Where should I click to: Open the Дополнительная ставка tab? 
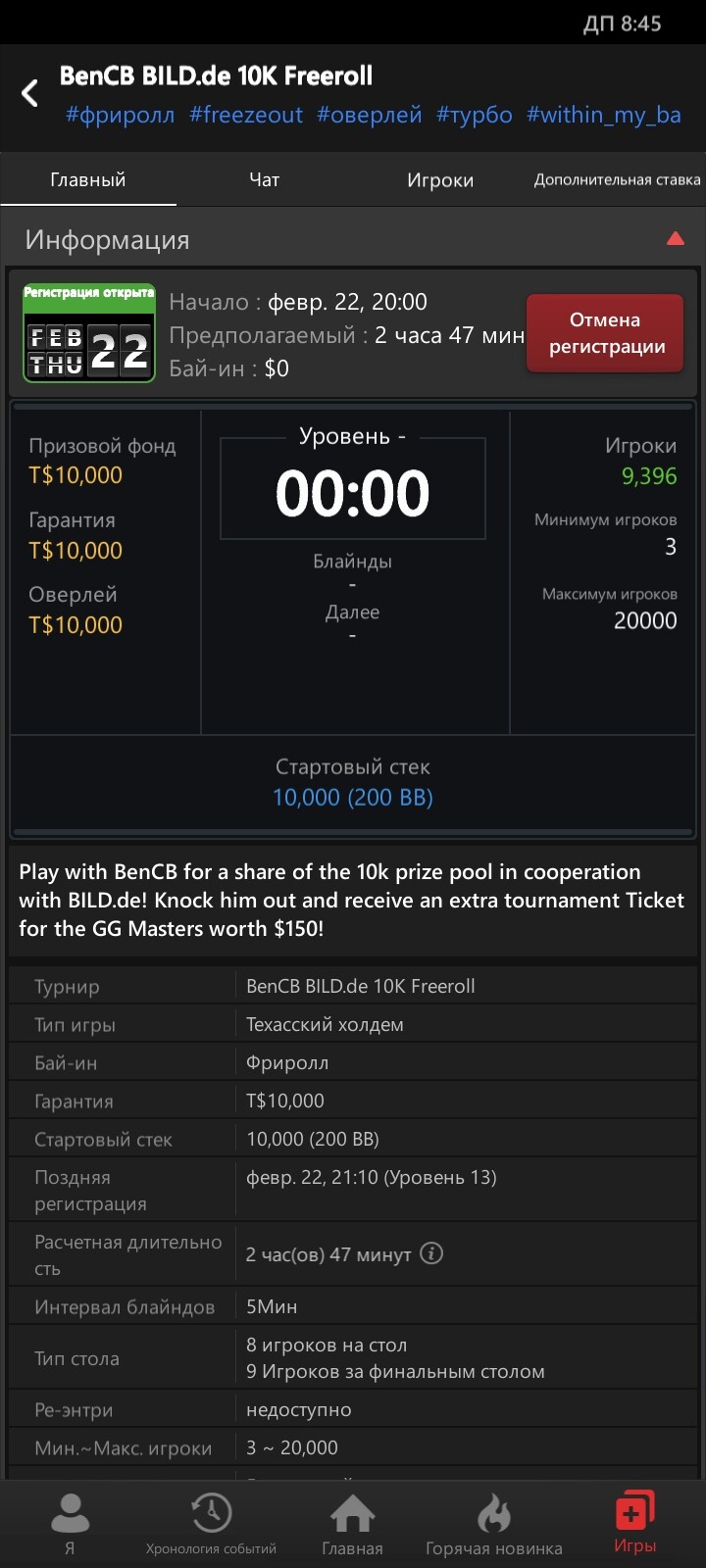coord(617,179)
